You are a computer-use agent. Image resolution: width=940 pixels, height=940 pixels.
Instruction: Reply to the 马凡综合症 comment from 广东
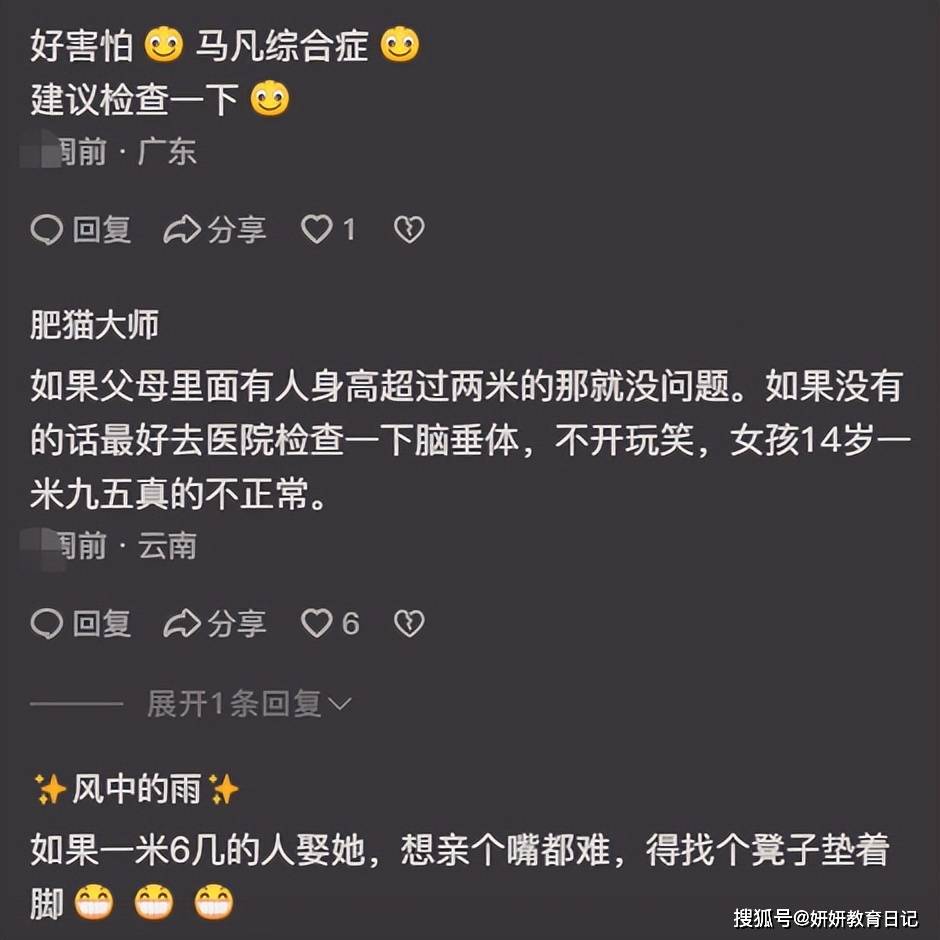pyautogui.click(x=81, y=231)
